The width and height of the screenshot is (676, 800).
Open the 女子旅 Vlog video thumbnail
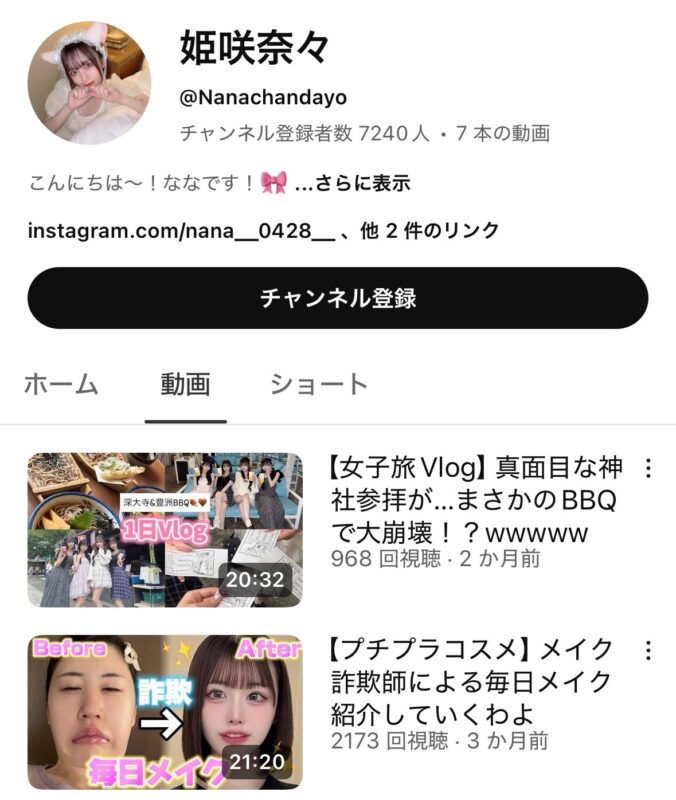pos(164,530)
